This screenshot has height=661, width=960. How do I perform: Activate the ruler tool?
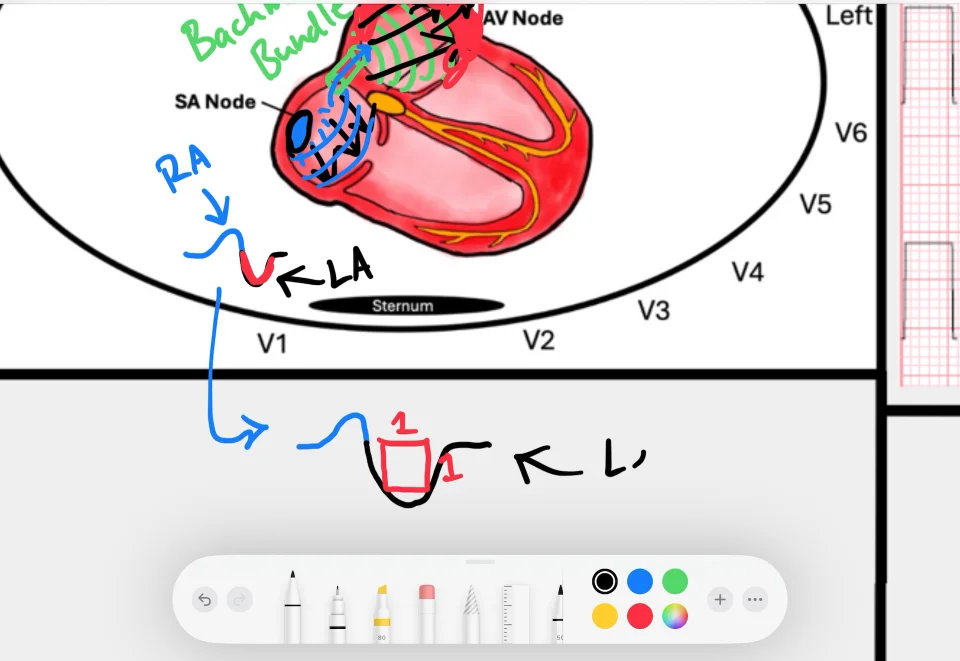pos(516,610)
